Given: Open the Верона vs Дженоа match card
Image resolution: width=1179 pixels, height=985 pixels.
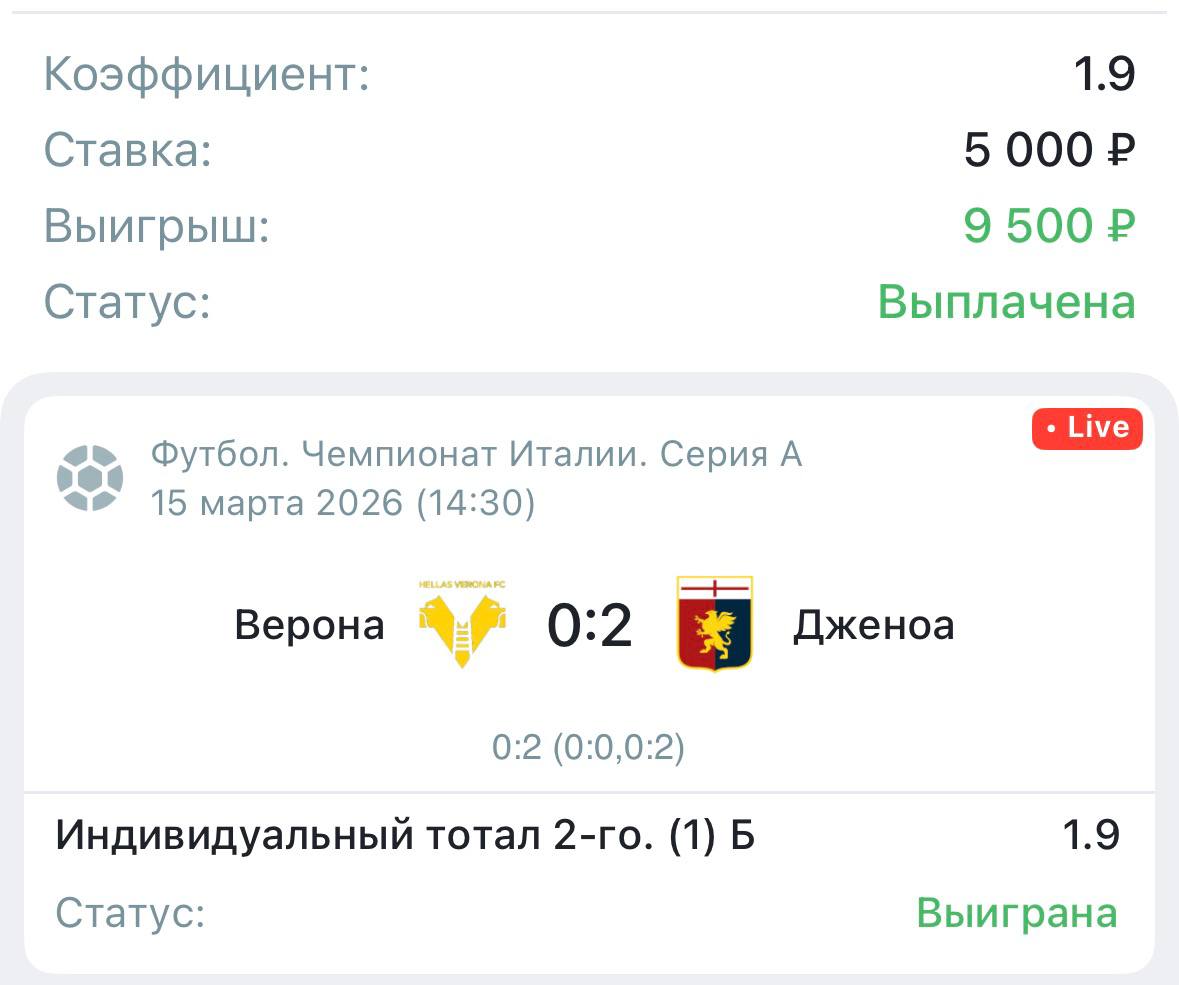Looking at the screenshot, I should pyautogui.click(x=590, y=626).
